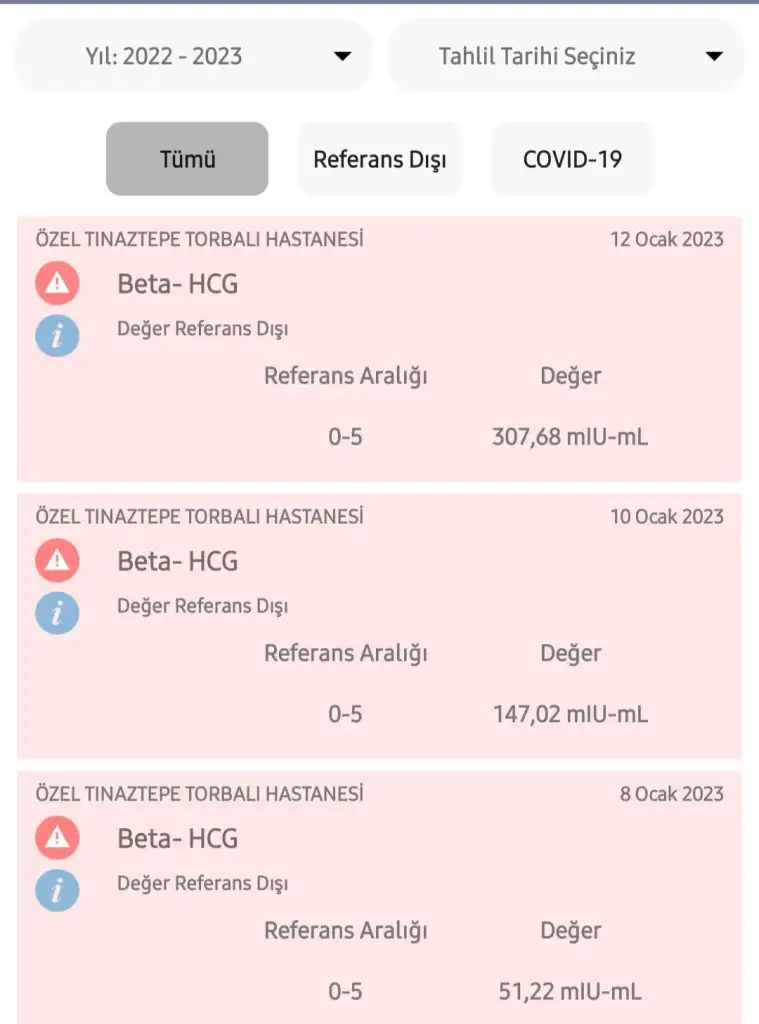The height and width of the screenshot is (1024, 759).
Task: Select the Tümü filter
Action: tap(187, 159)
